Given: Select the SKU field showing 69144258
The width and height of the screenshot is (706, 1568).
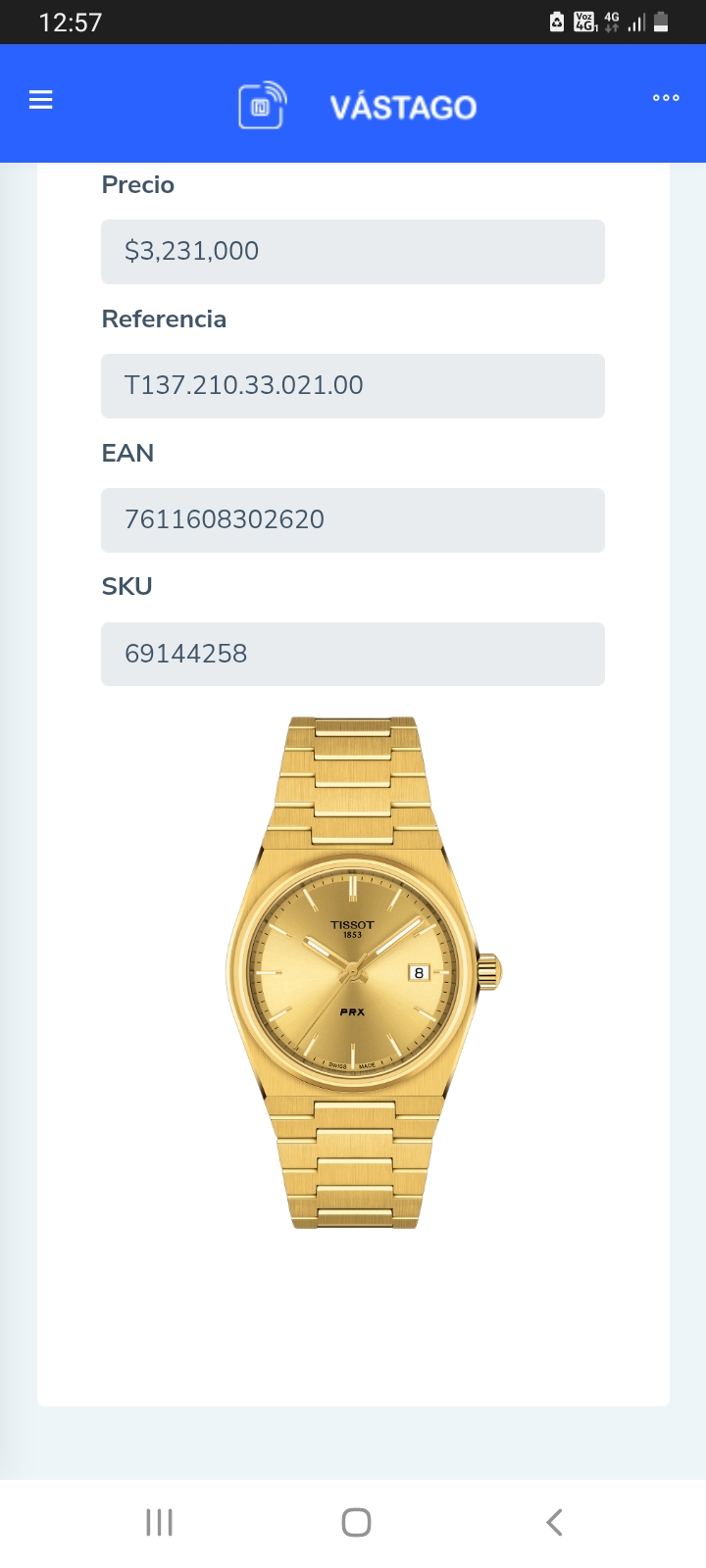Looking at the screenshot, I should [353, 654].
